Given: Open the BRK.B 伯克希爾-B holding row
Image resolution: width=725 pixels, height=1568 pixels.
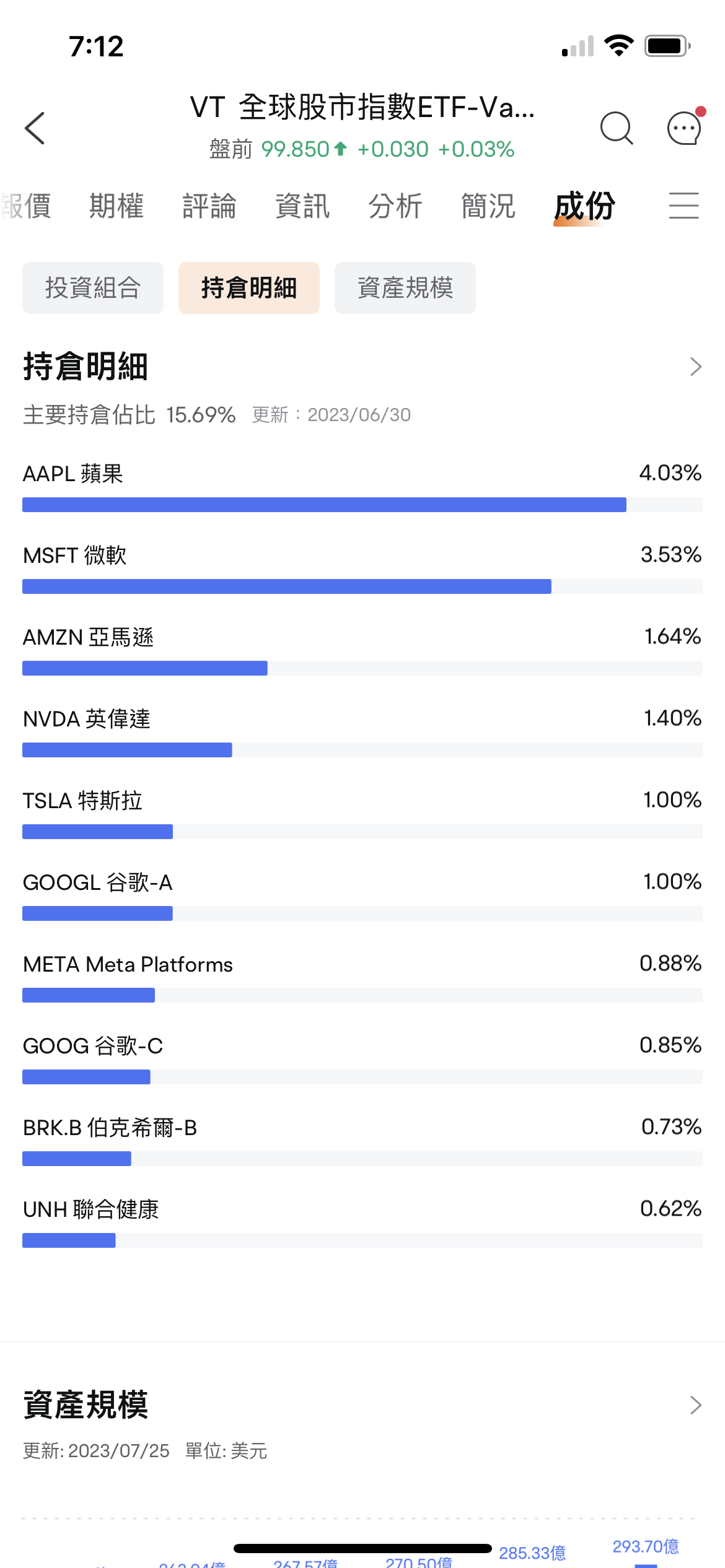Looking at the screenshot, I should coord(362,1141).
